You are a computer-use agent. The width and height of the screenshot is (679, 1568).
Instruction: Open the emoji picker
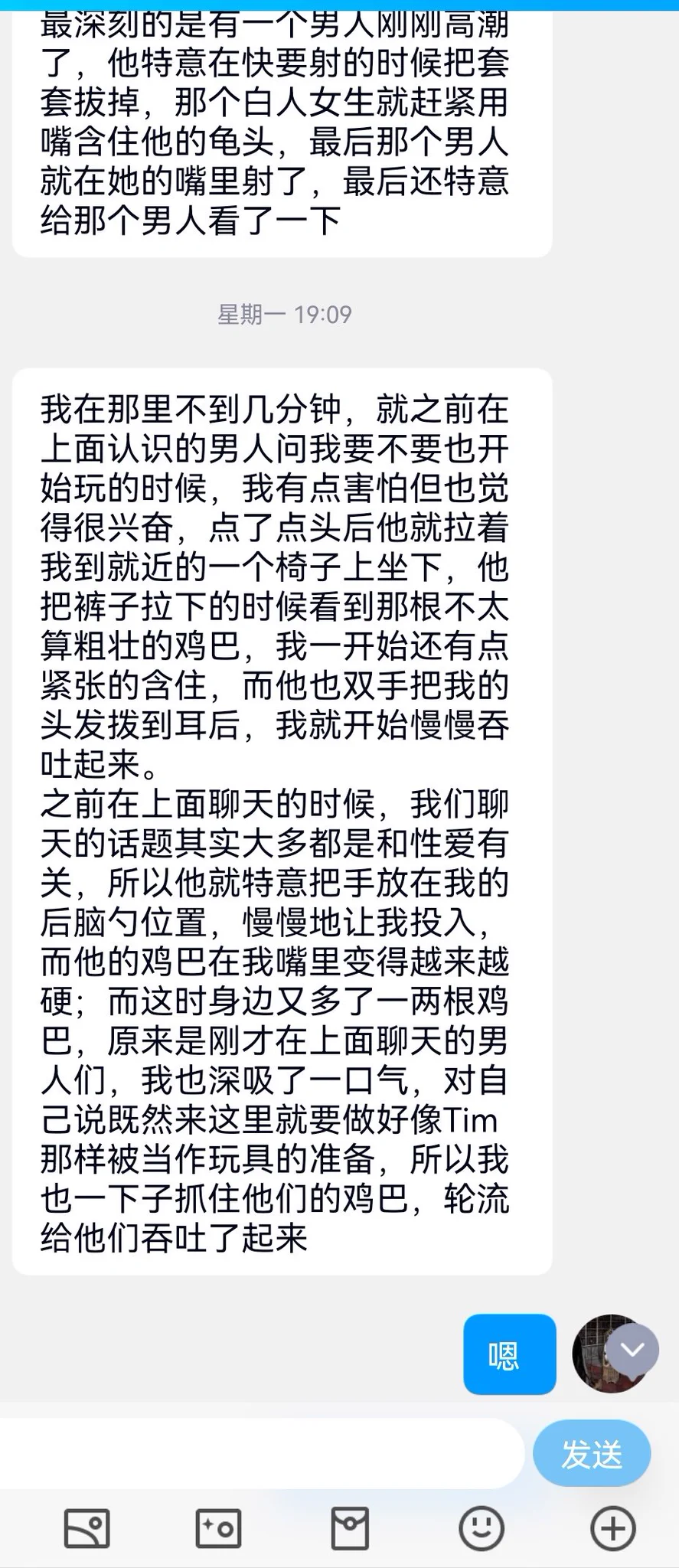tap(482, 1529)
